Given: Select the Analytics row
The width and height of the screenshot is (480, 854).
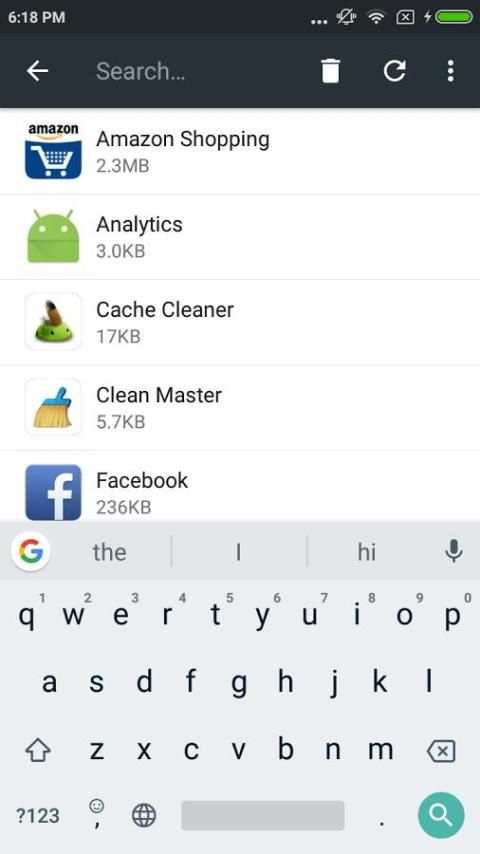Looking at the screenshot, I should click(x=240, y=237).
